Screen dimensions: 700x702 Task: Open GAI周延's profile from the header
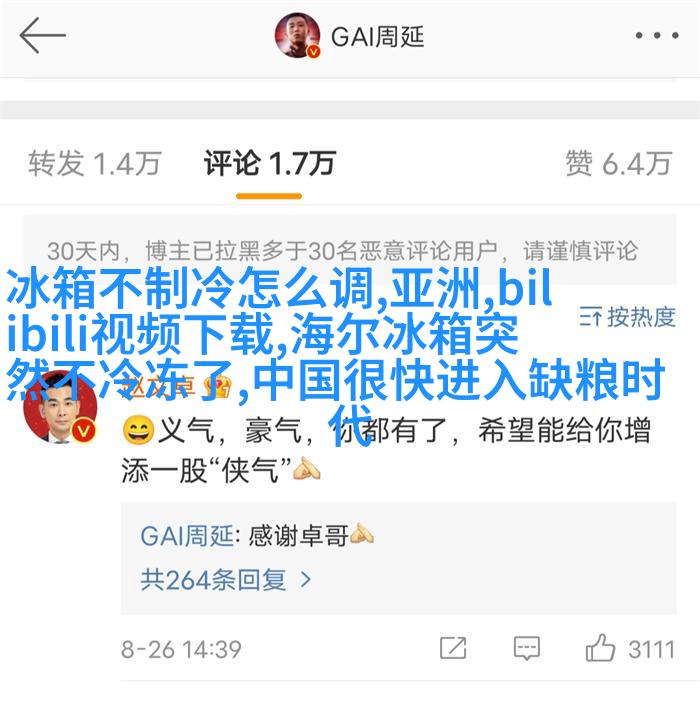[x=351, y=37]
